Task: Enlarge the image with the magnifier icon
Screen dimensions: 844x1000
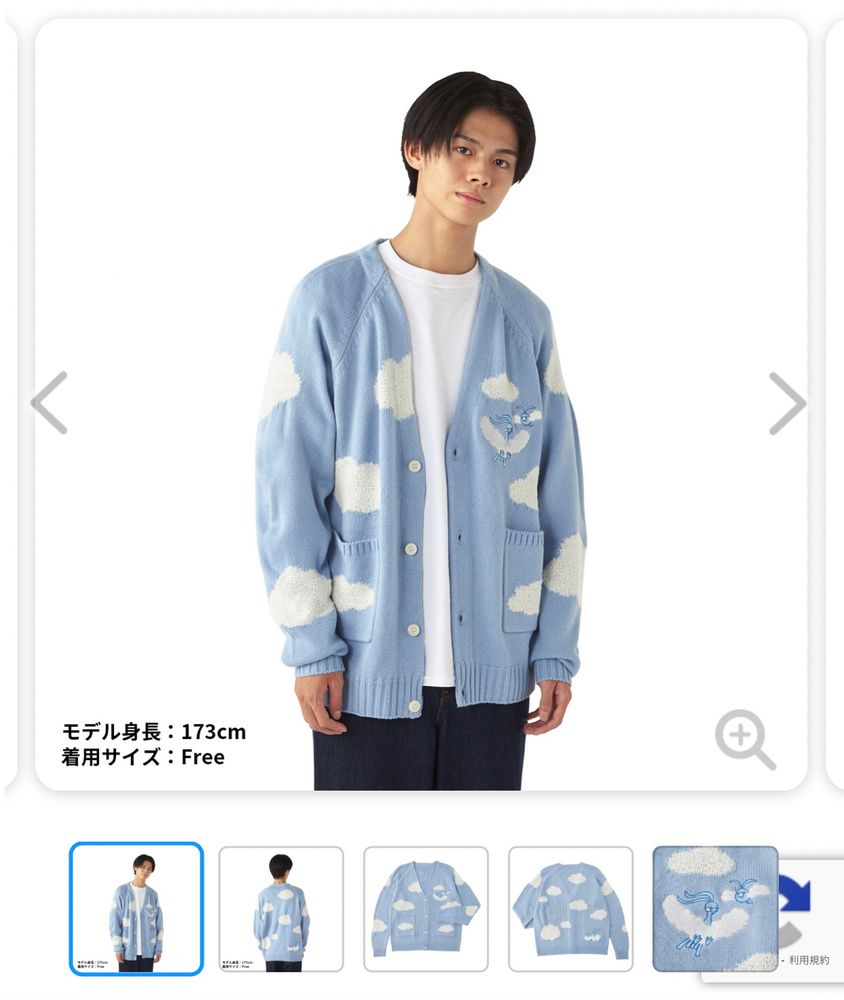Action: tap(744, 739)
